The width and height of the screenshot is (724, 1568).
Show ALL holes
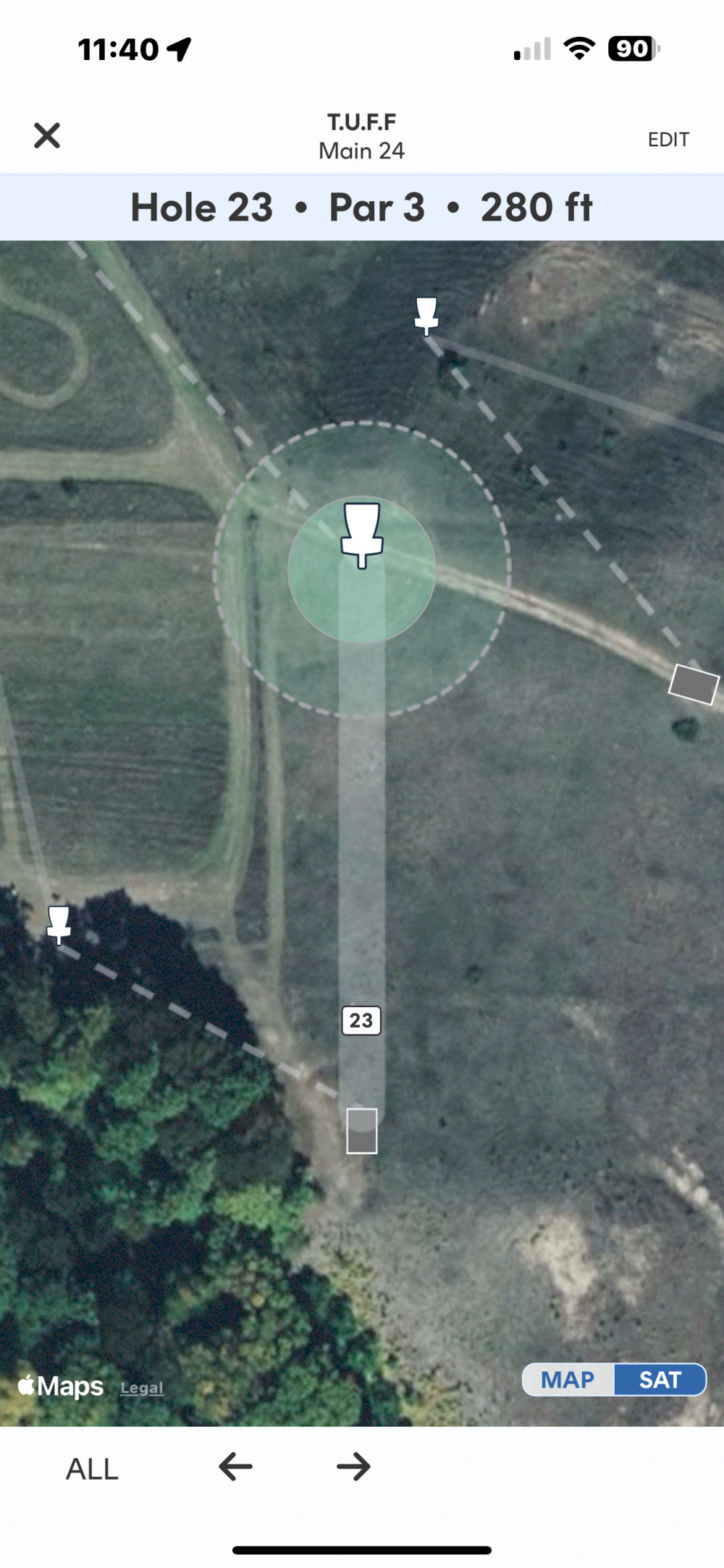coord(92,1470)
